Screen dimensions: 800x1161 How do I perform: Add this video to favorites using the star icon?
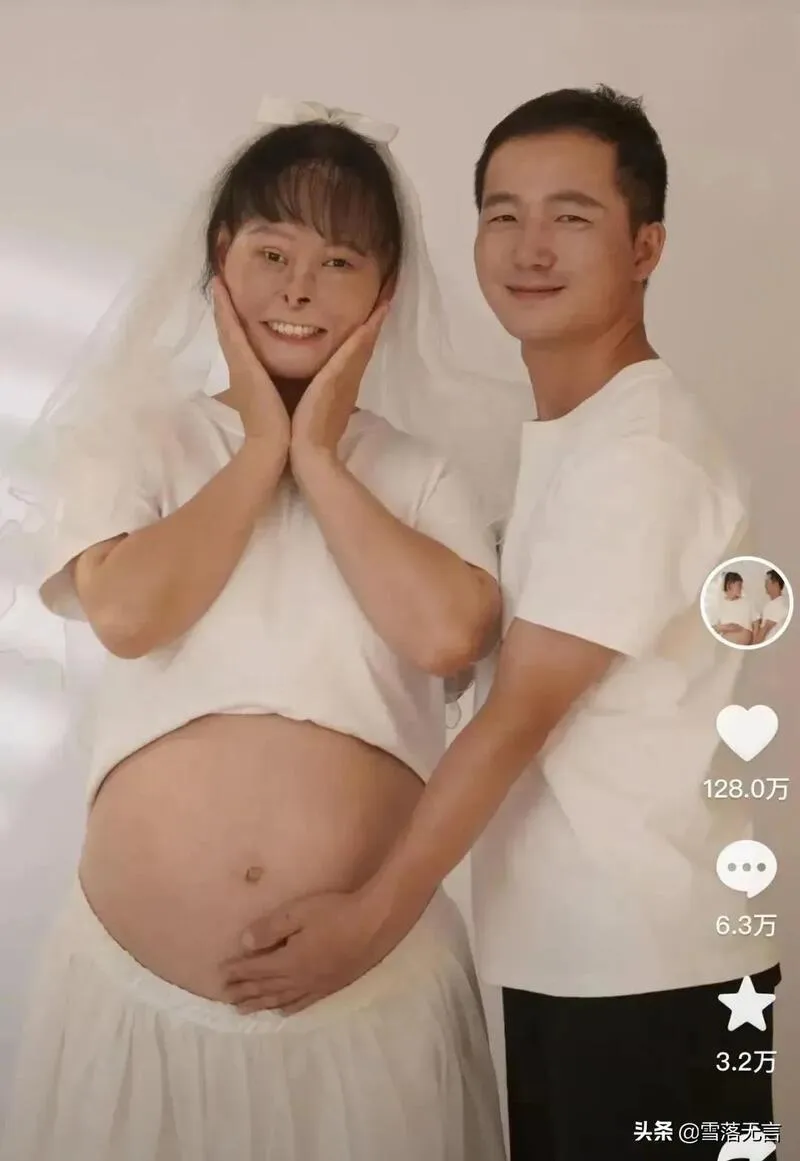[x=746, y=1004]
